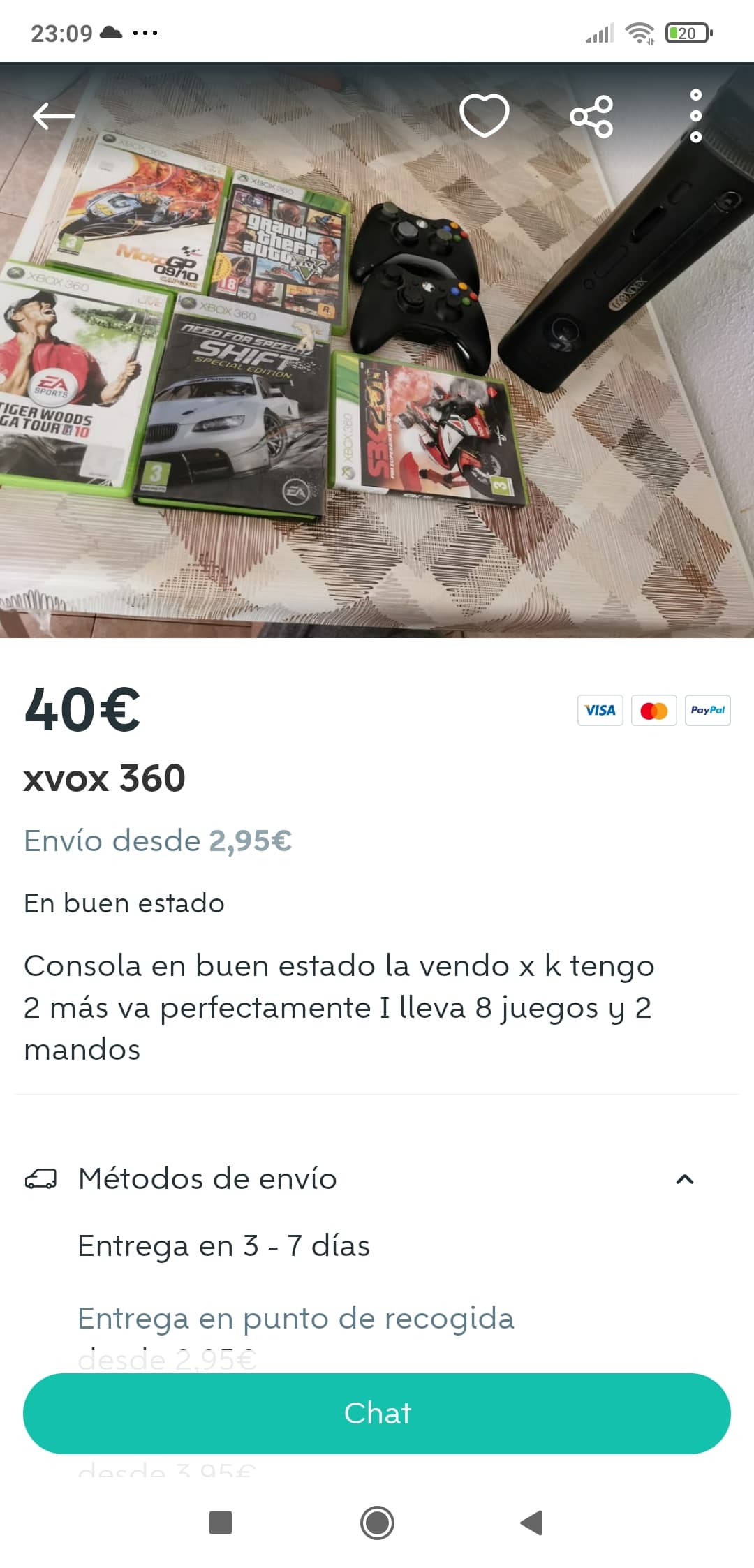
Task: Share this listing
Action: pyautogui.click(x=591, y=116)
